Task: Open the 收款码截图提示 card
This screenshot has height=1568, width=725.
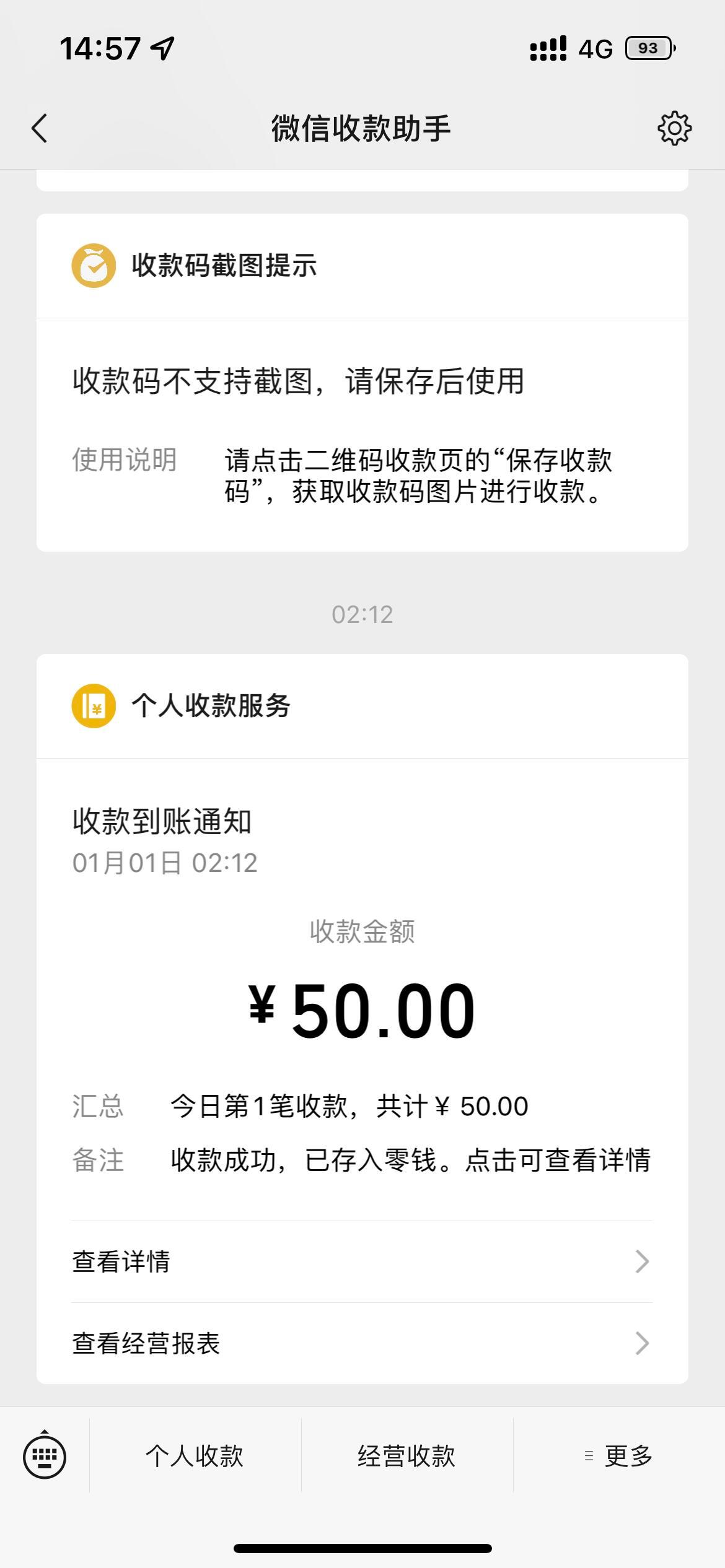Action: pos(362,383)
